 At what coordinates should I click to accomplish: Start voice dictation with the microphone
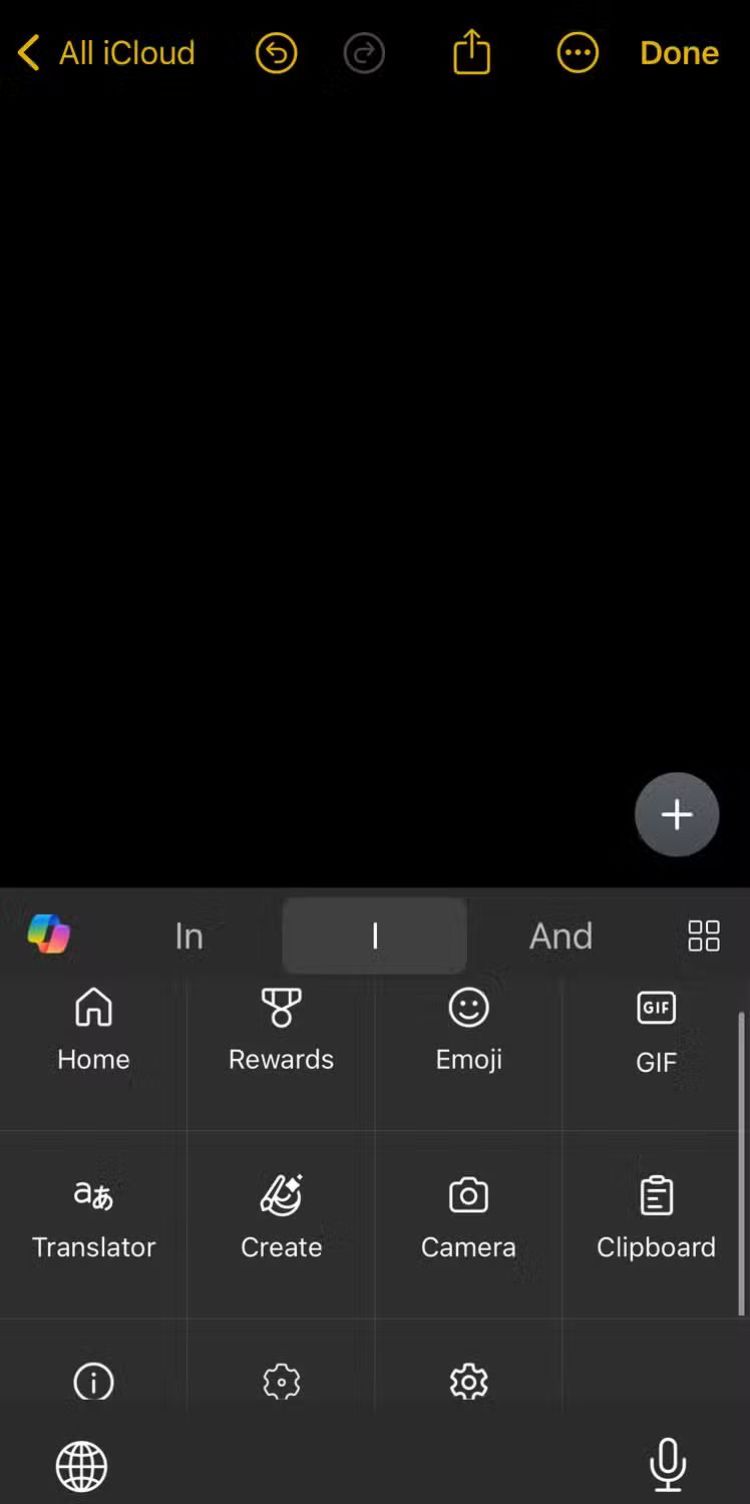pyautogui.click(x=667, y=1465)
